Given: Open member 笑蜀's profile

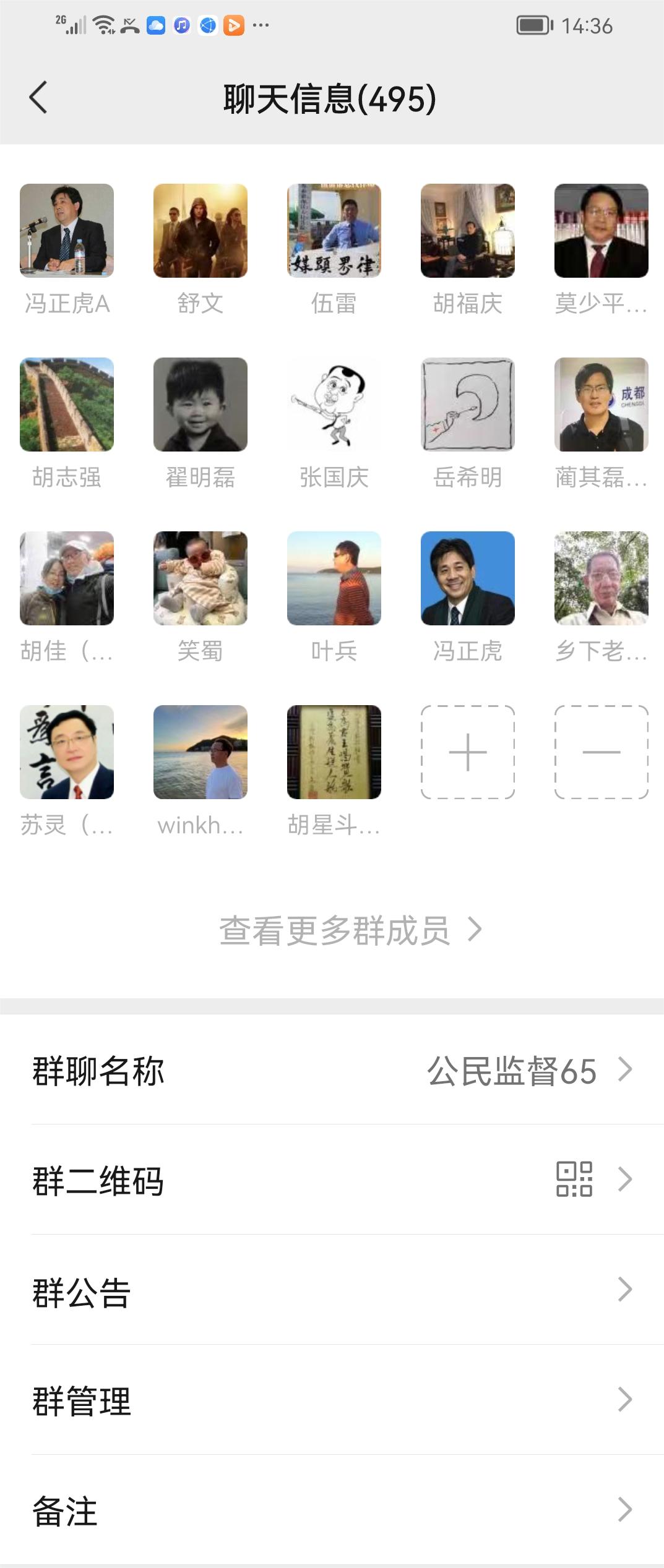Looking at the screenshot, I should 200,578.
